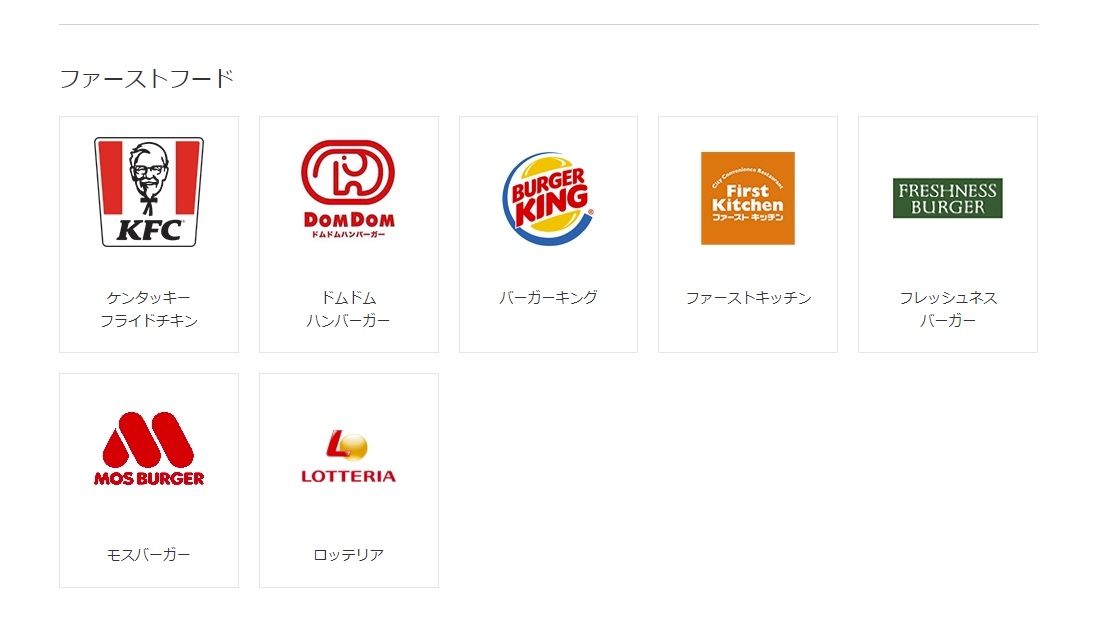The height and width of the screenshot is (627, 1099).
Task: Choose the フレッシュネスバーガー card
Action: tap(947, 234)
